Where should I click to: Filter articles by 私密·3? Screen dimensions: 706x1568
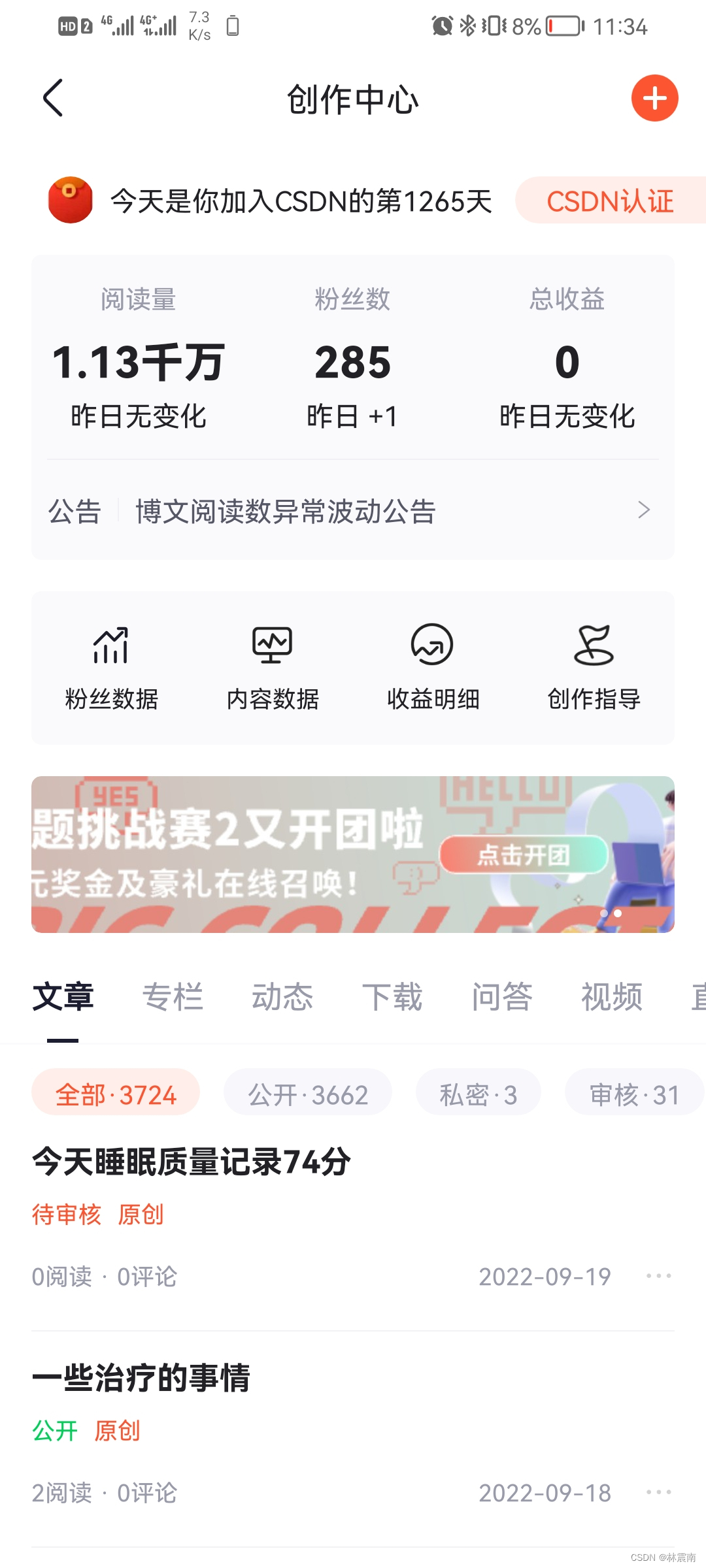tap(478, 1094)
